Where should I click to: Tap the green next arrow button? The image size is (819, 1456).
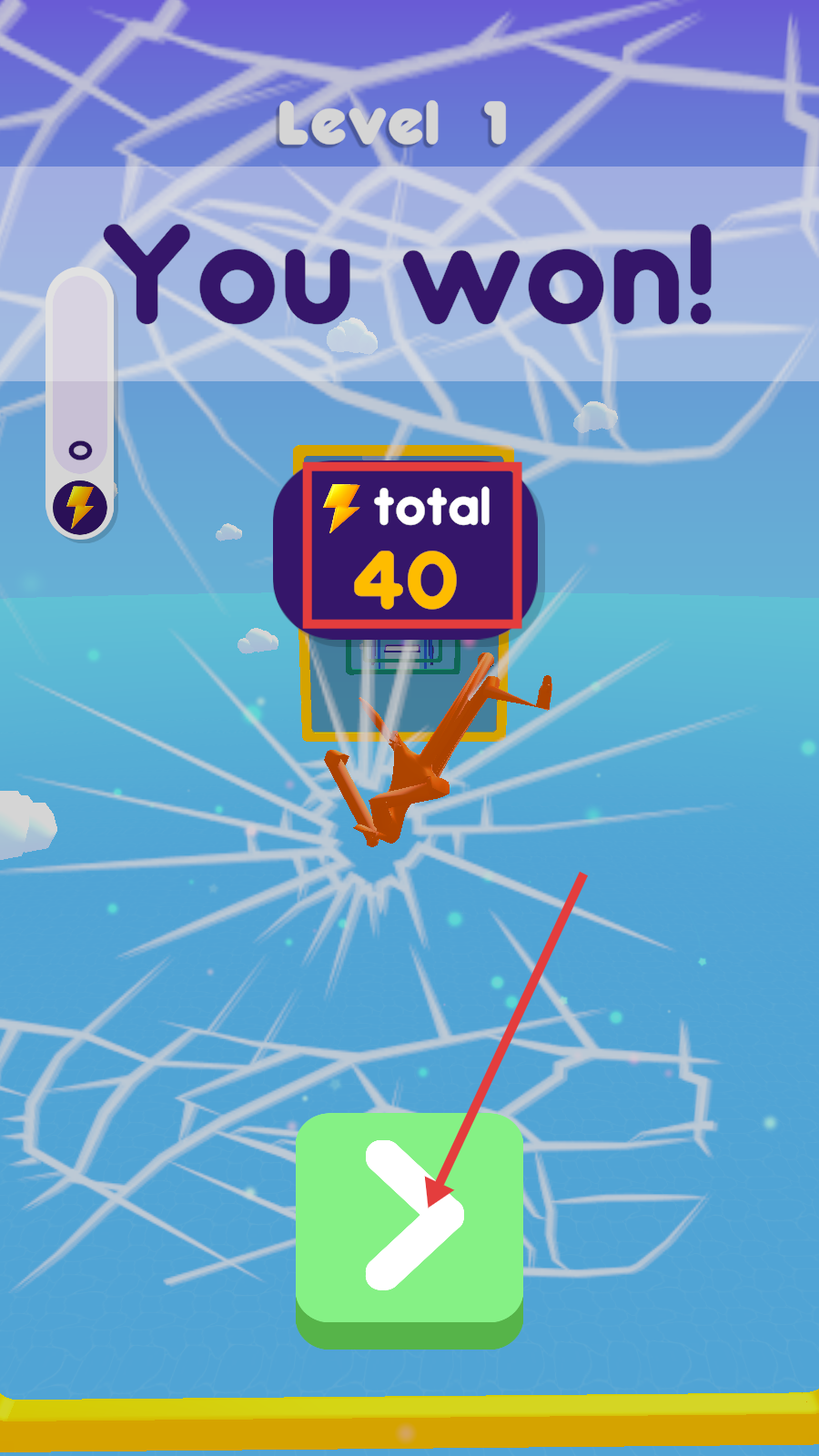point(409,1218)
